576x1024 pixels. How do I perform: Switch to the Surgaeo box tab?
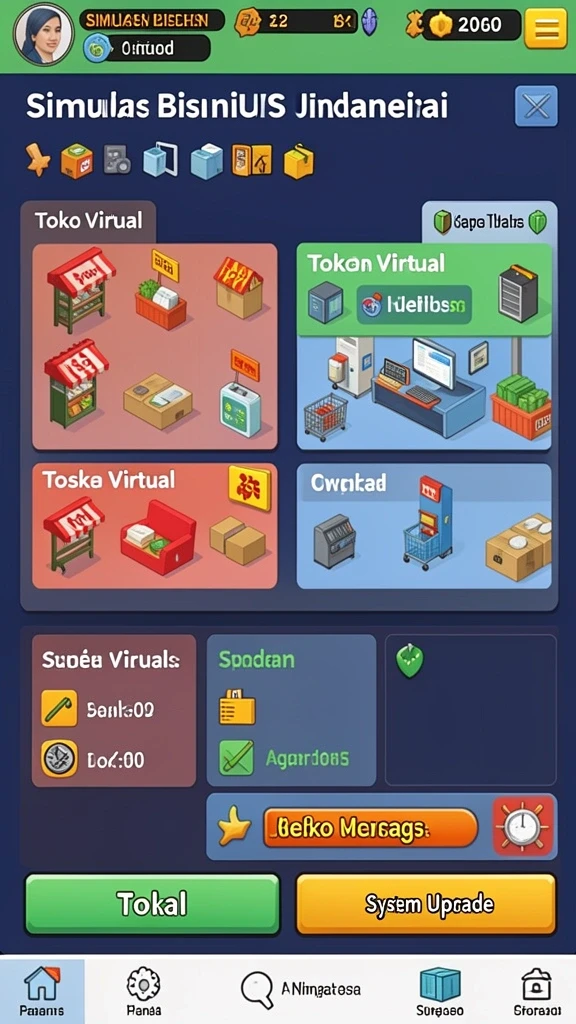click(x=439, y=991)
